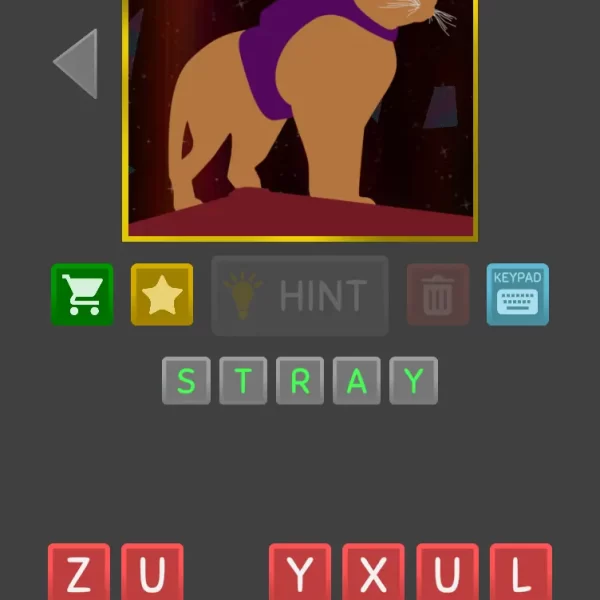600x600 pixels.
Task: Use the HINT lightbulb button
Action: [x=300, y=295]
